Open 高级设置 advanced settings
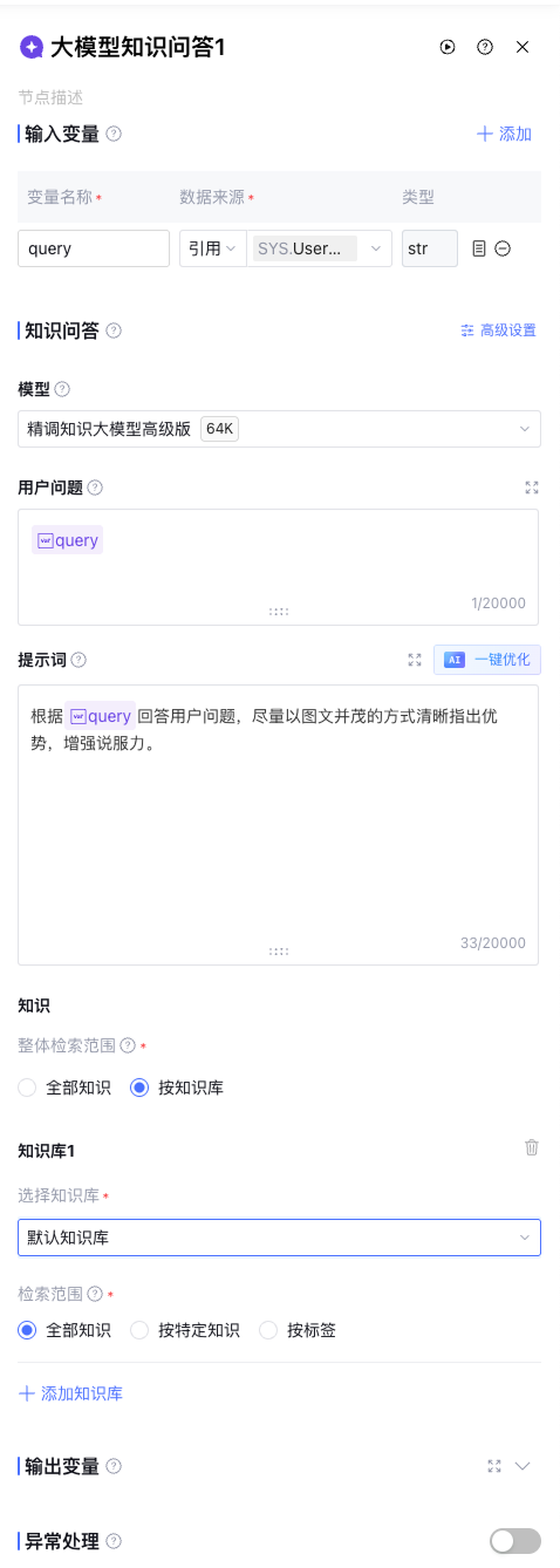Image resolution: width=560 pixels, height=1568 pixels. tap(498, 330)
